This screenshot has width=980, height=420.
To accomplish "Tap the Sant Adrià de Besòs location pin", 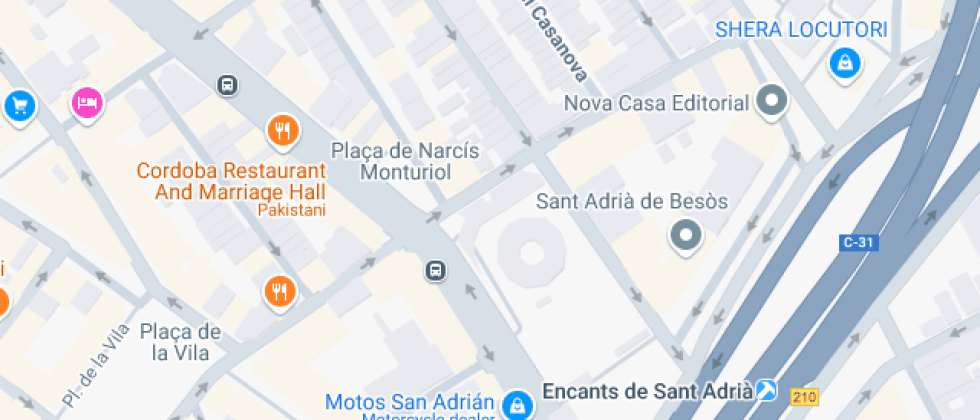I will (x=686, y=237).
